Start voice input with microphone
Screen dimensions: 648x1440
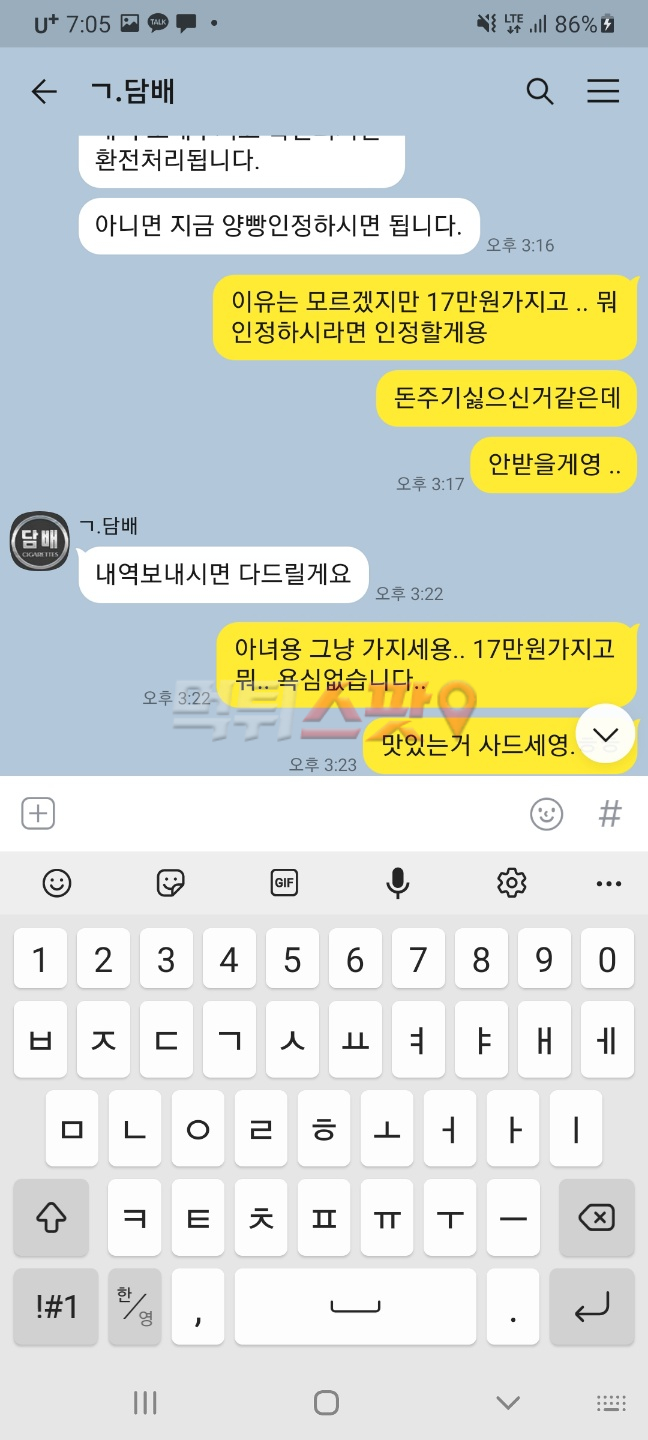[x=398, y=883]
